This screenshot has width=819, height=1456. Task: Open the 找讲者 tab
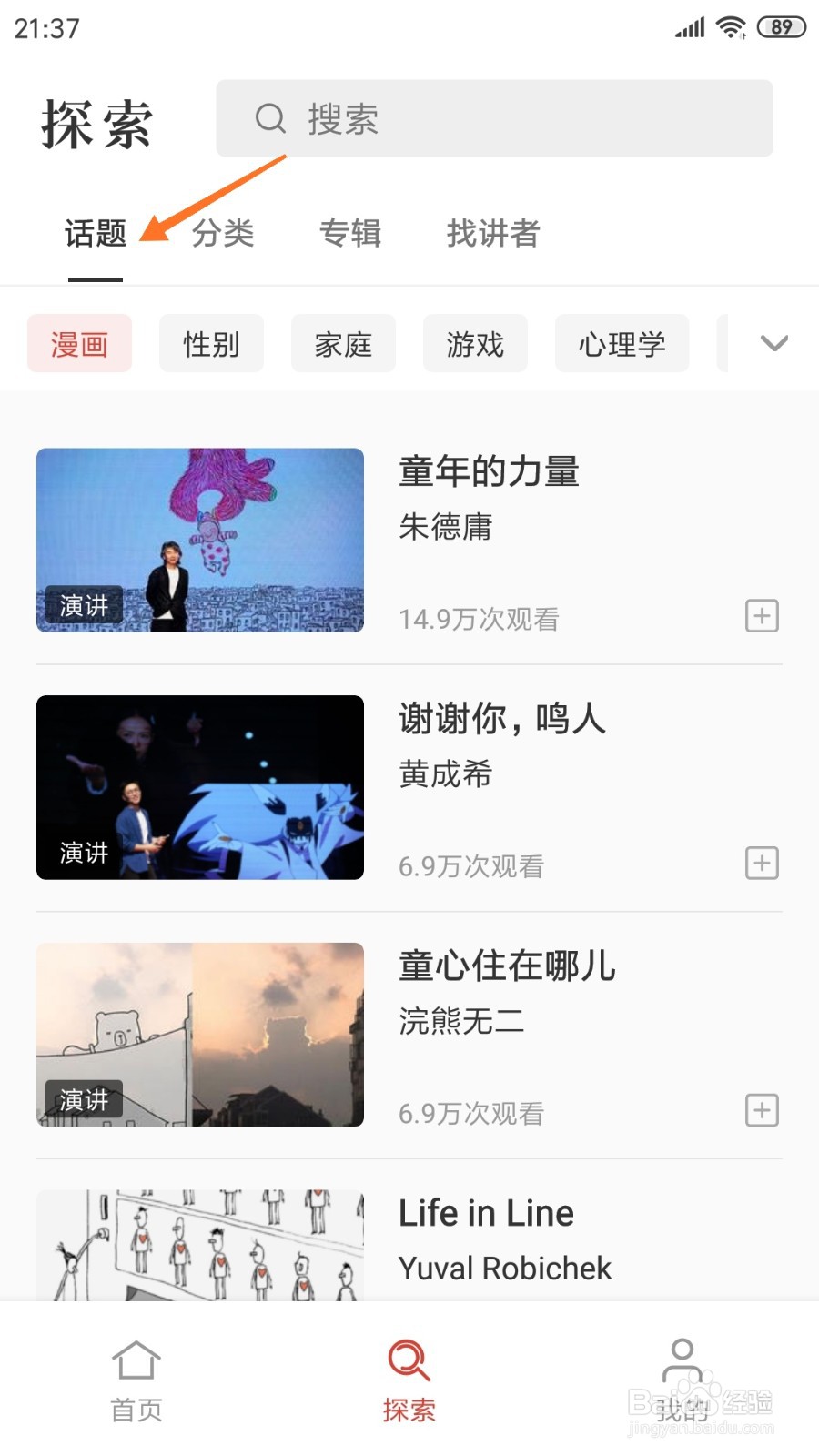click(x=492, y=234)
